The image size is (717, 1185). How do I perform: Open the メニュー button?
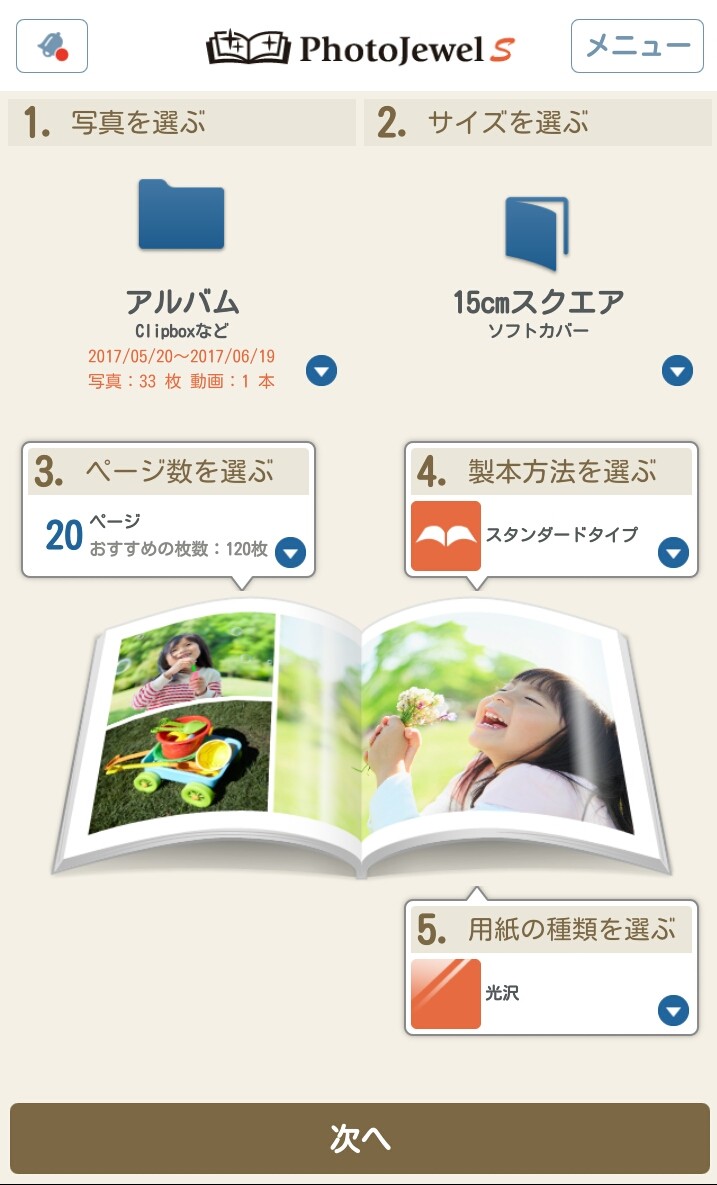[637, 46]
